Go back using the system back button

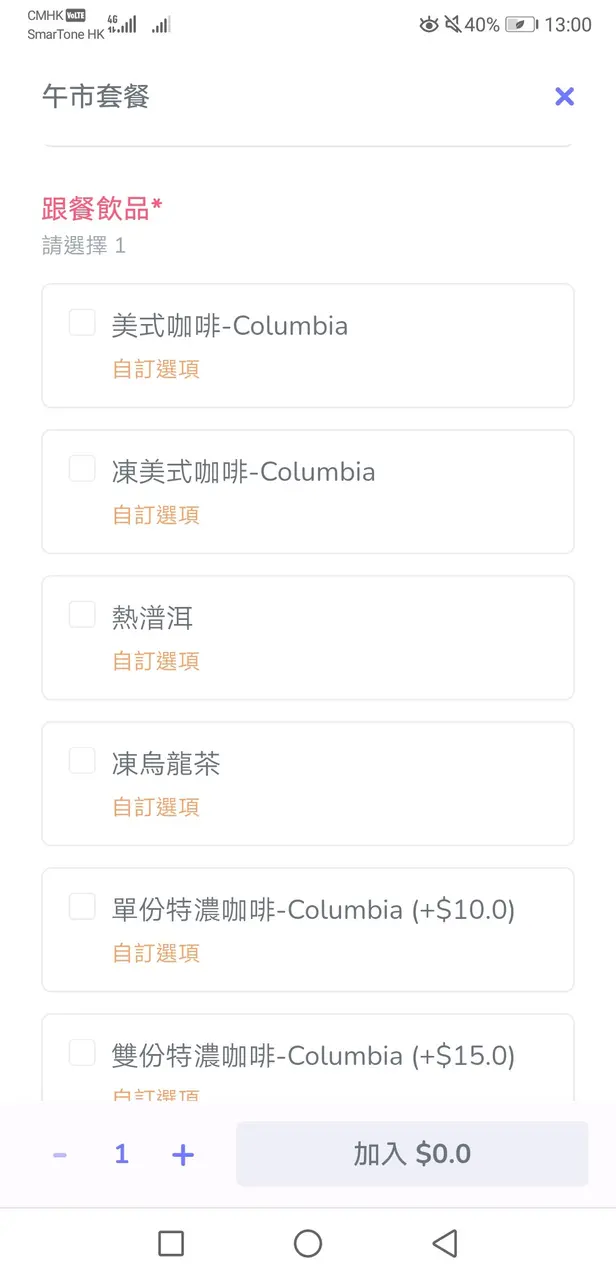[x=444, y=1243]
